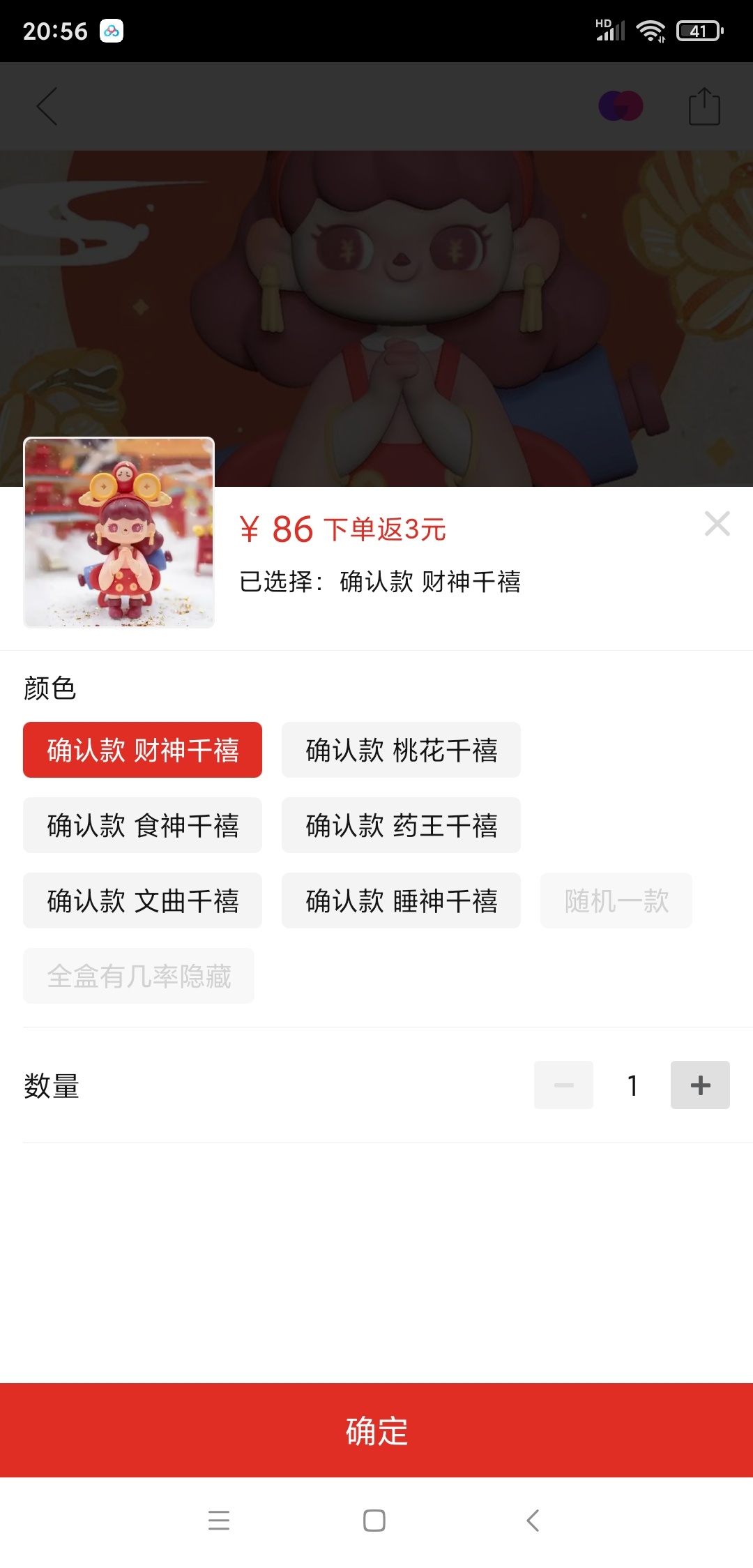
Task: Increase quantity with plus button
Action: tap(700, 1085)
